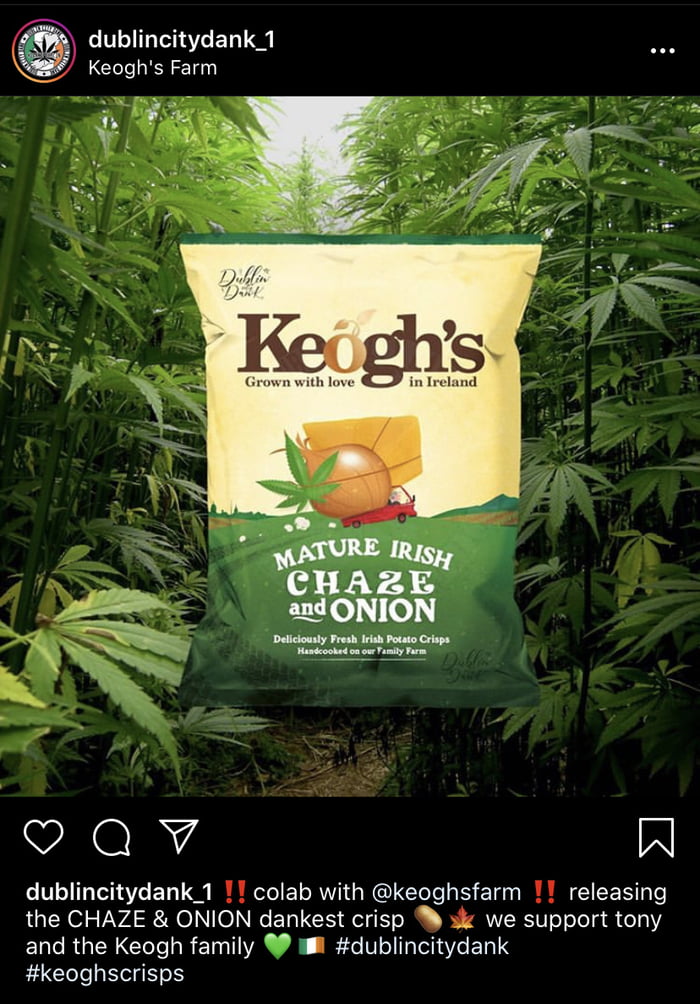Like the Keogh's crisps post
The image size is (700, 1004).
point(43,836)
